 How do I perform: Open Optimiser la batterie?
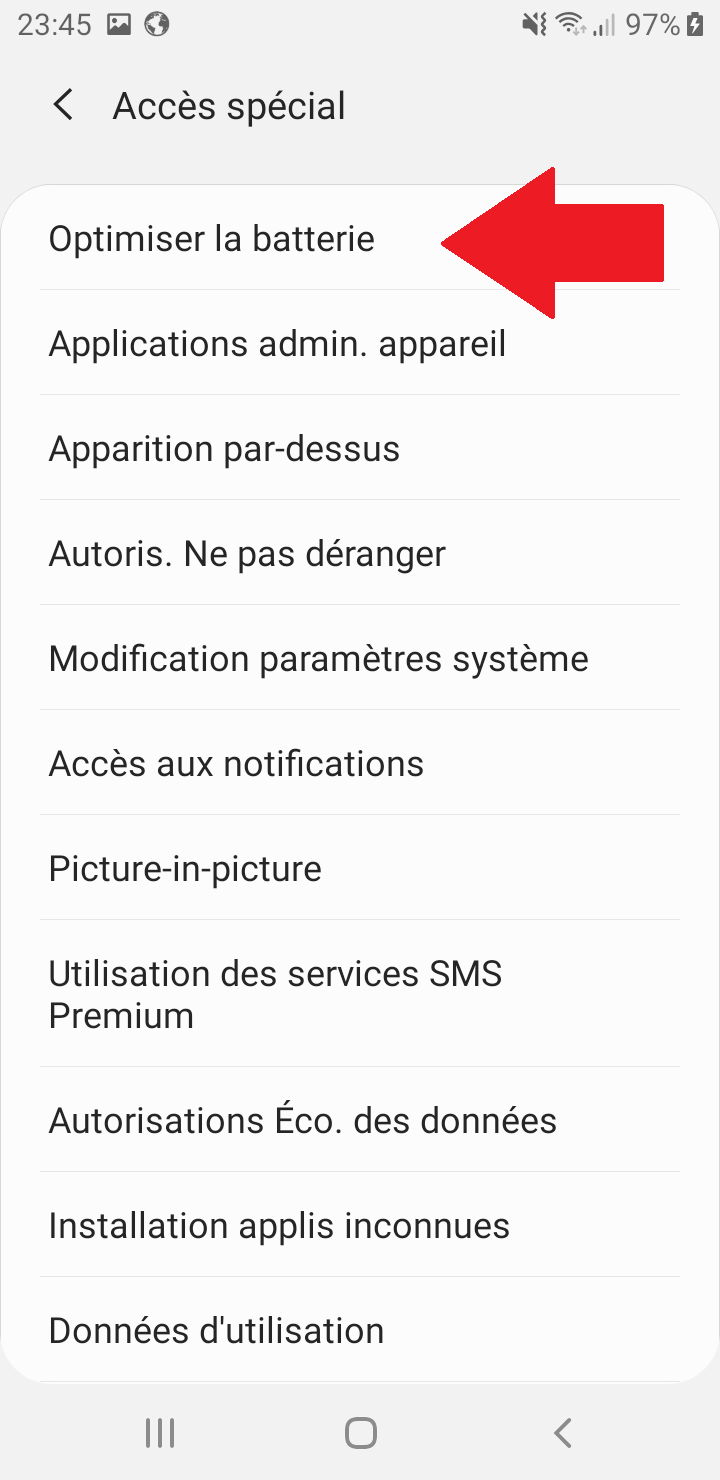360,238
